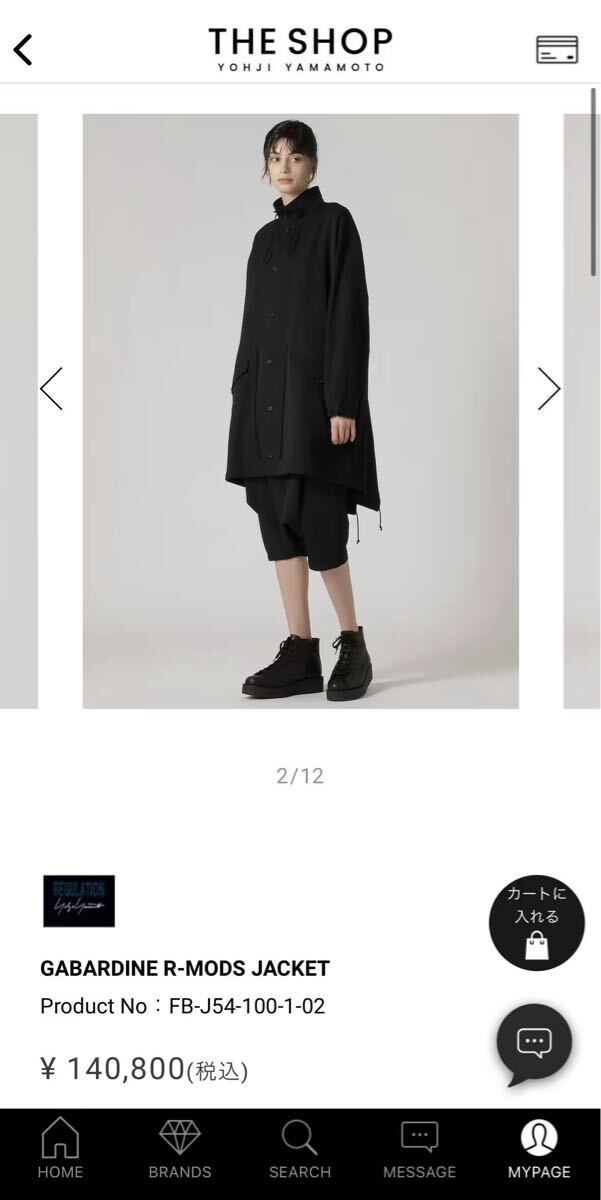The width and height of the screenshot is (601, 1200).
Task: Open the Regulation brand badge
Action: (x=79, y=901)
